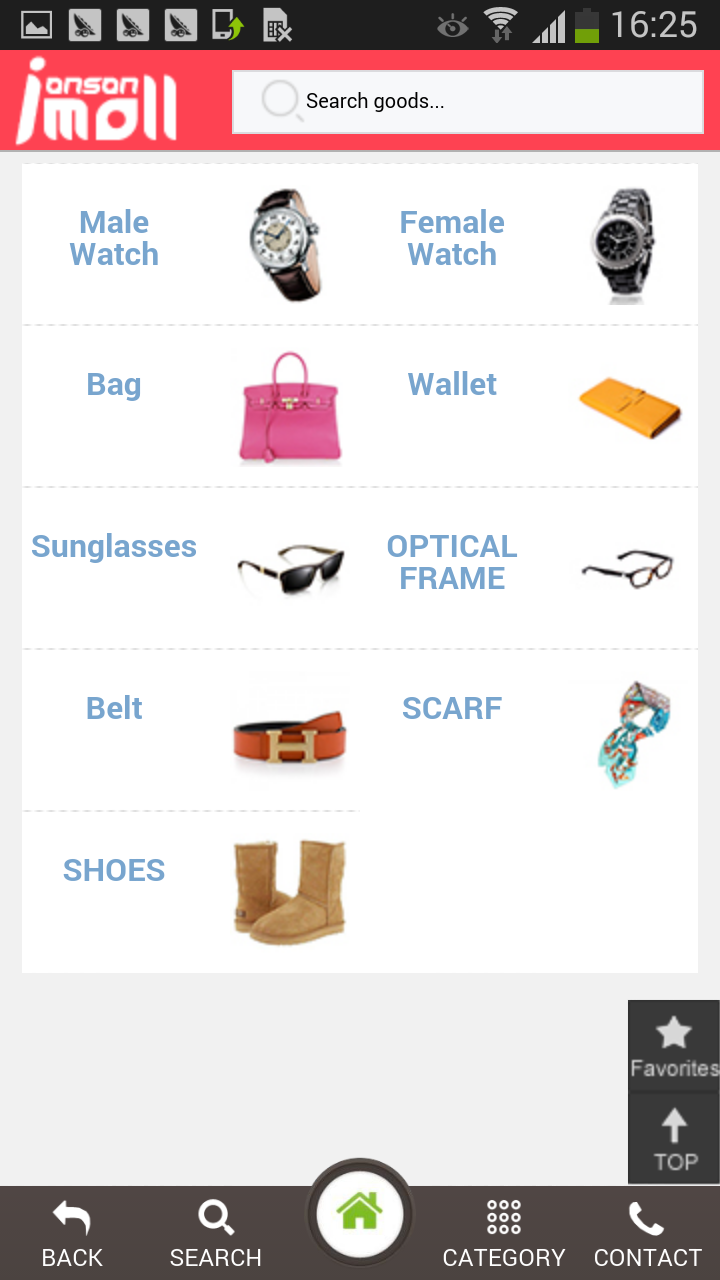Switch to the CATEGORY tab

504,1235
